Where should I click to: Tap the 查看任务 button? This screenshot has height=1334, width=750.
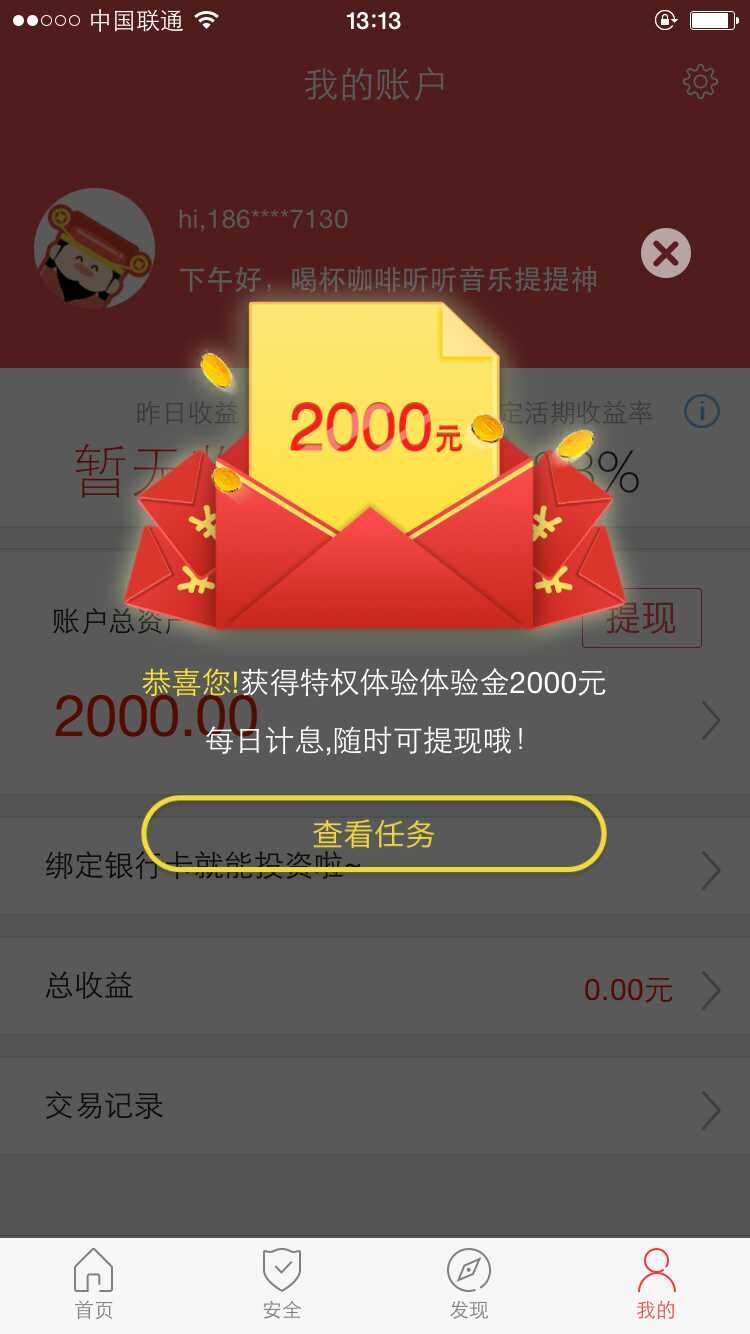(374, 833)
